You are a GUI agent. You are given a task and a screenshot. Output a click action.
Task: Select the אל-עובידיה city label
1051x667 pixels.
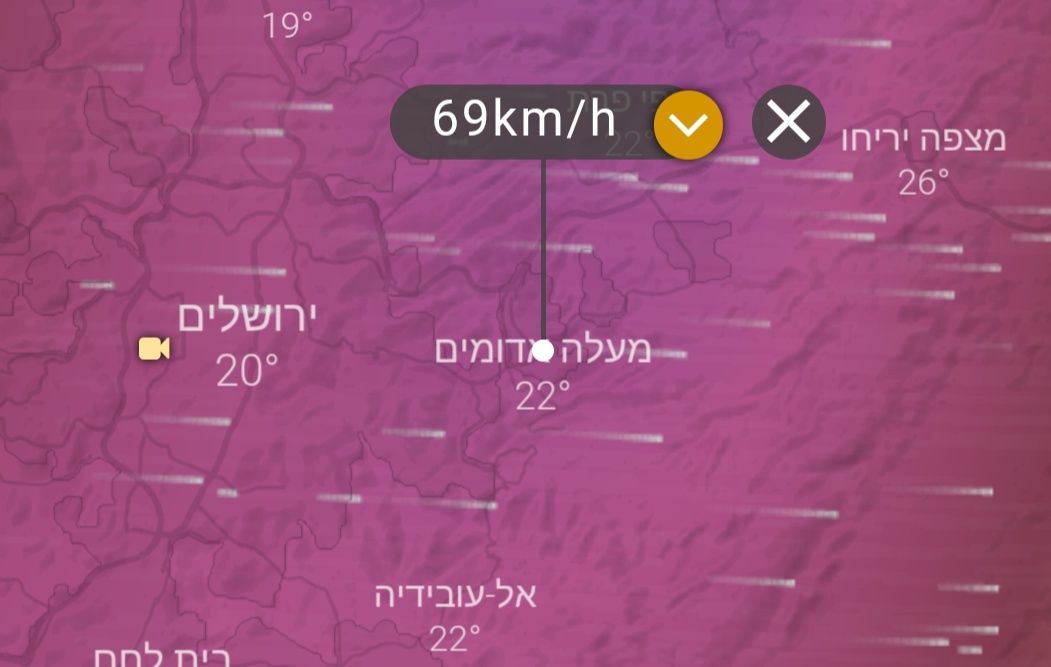pos(455,596)
